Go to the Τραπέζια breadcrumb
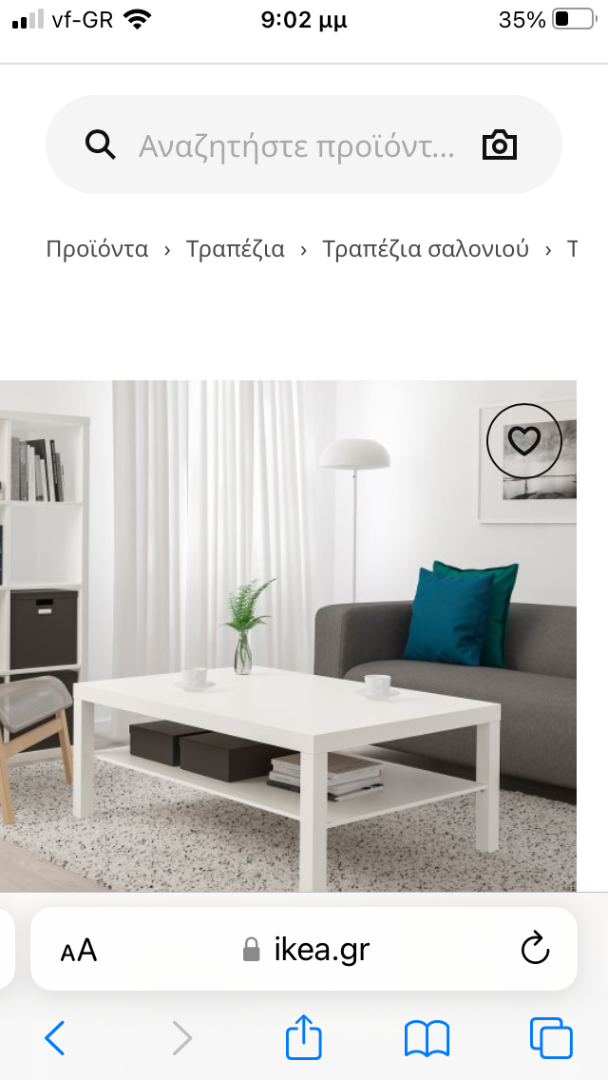 (235, 249)
